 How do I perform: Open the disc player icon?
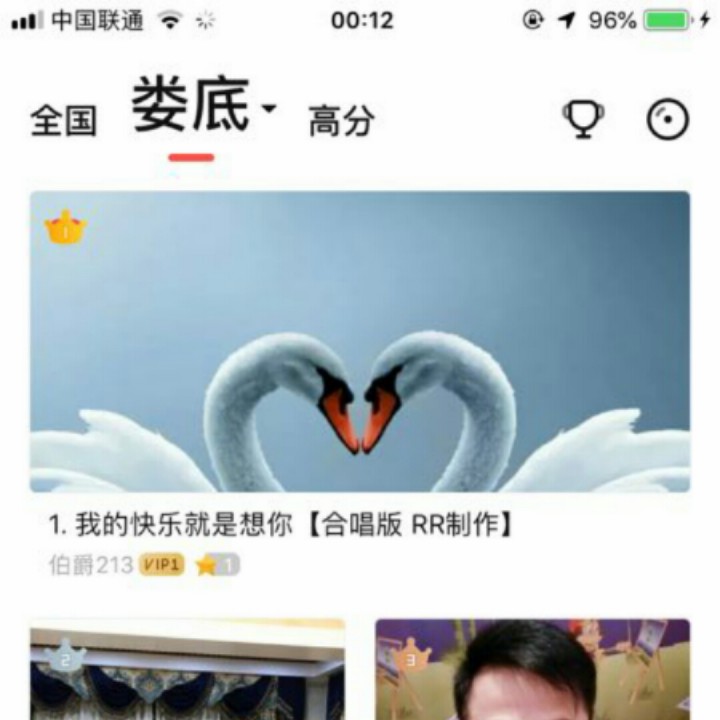tap(668, 121)
